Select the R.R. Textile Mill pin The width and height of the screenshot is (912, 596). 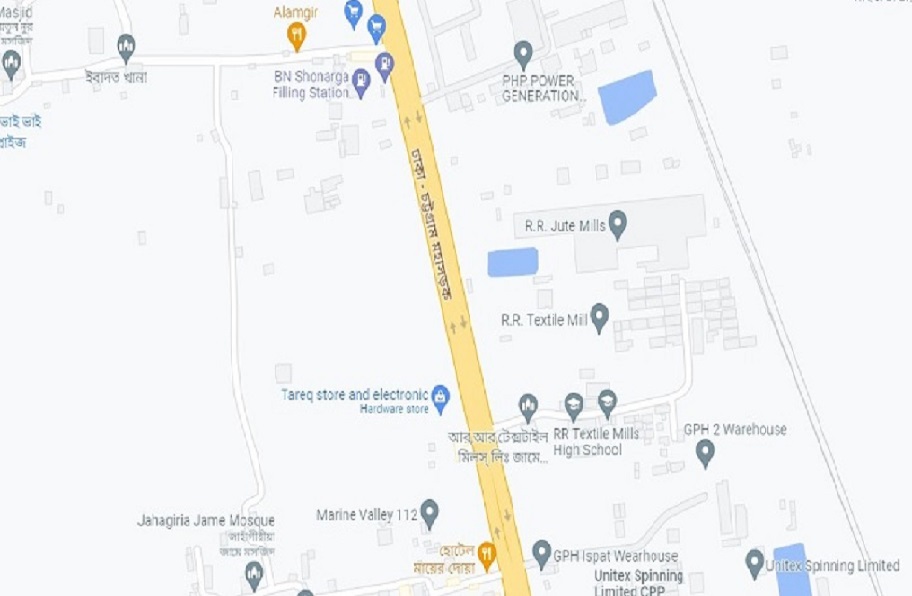[x=599, y=318]
